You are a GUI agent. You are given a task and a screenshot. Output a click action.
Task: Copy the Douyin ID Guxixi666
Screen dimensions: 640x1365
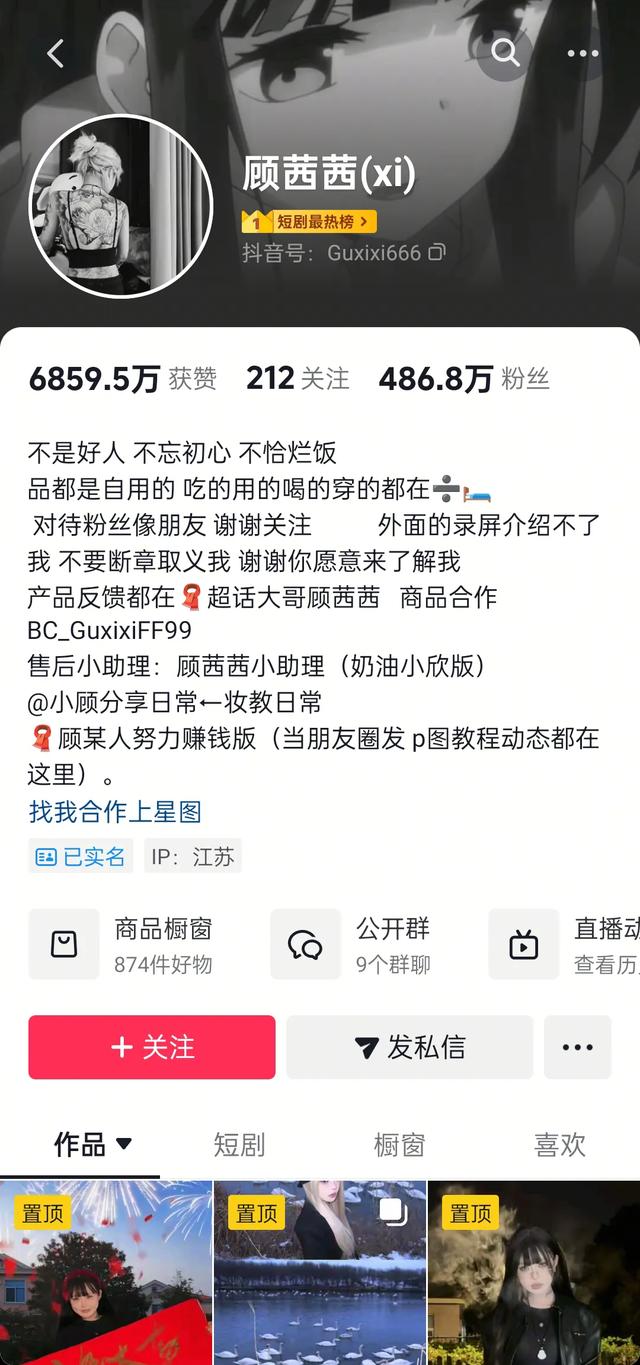tap(437, 253)
